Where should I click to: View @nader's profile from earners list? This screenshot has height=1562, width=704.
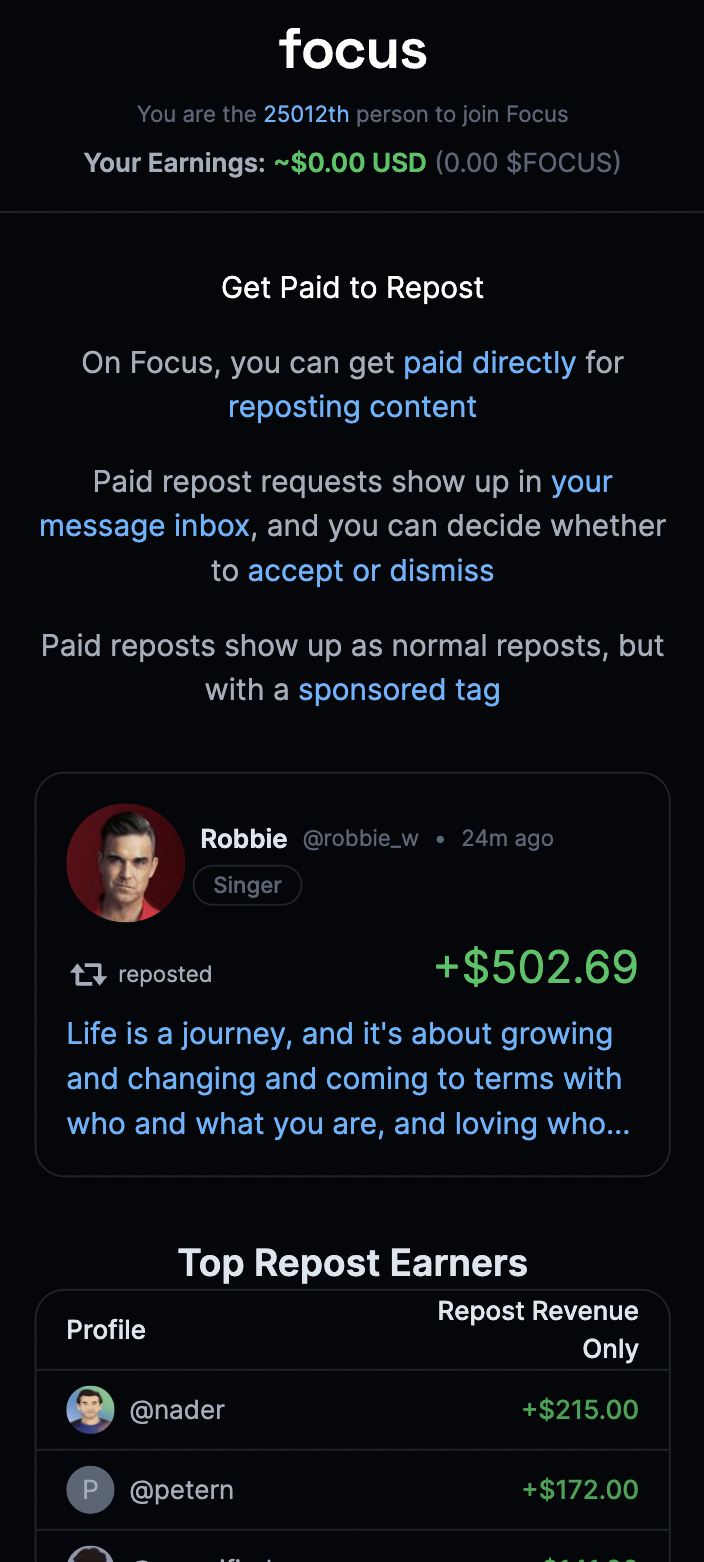176,1410
